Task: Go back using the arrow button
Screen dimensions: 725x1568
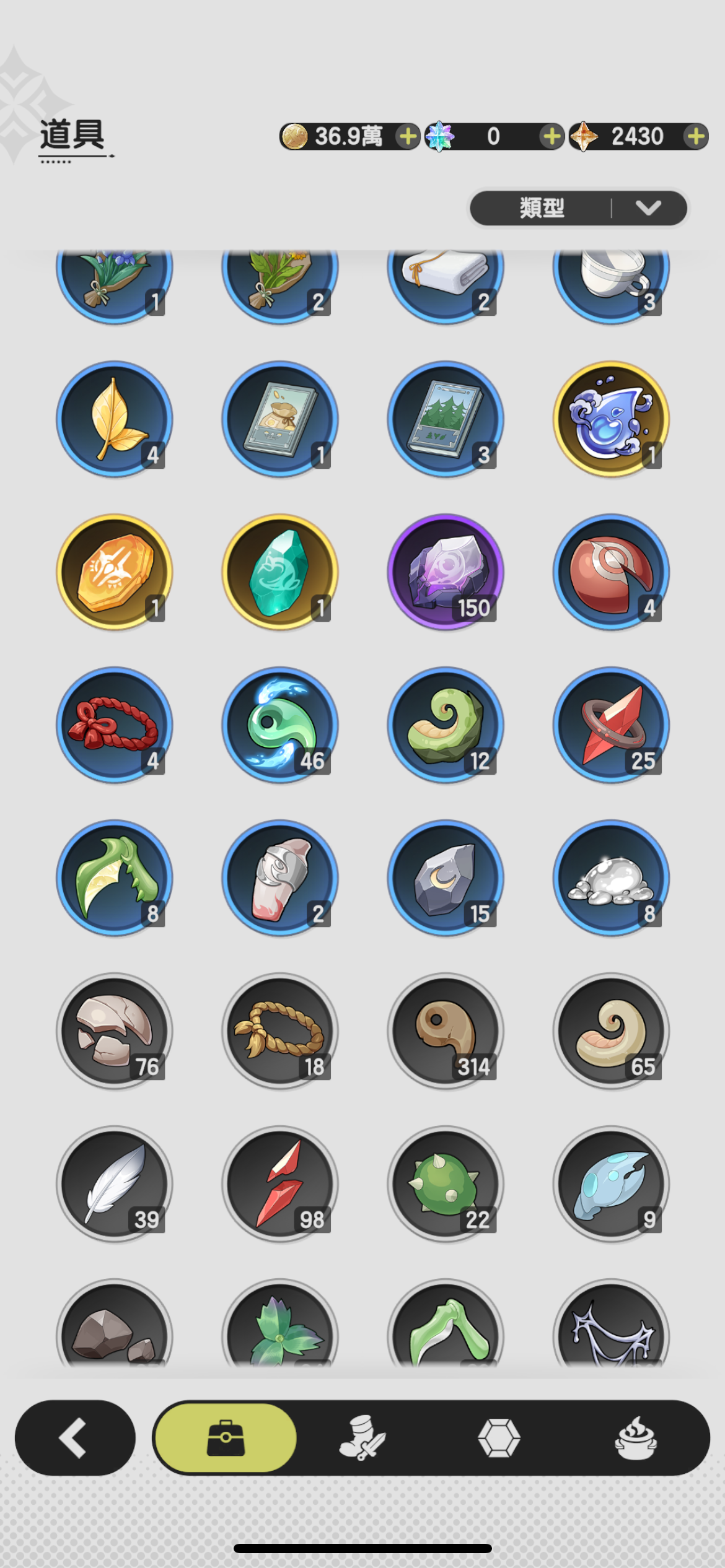Action: click(x=75, y=1437)
